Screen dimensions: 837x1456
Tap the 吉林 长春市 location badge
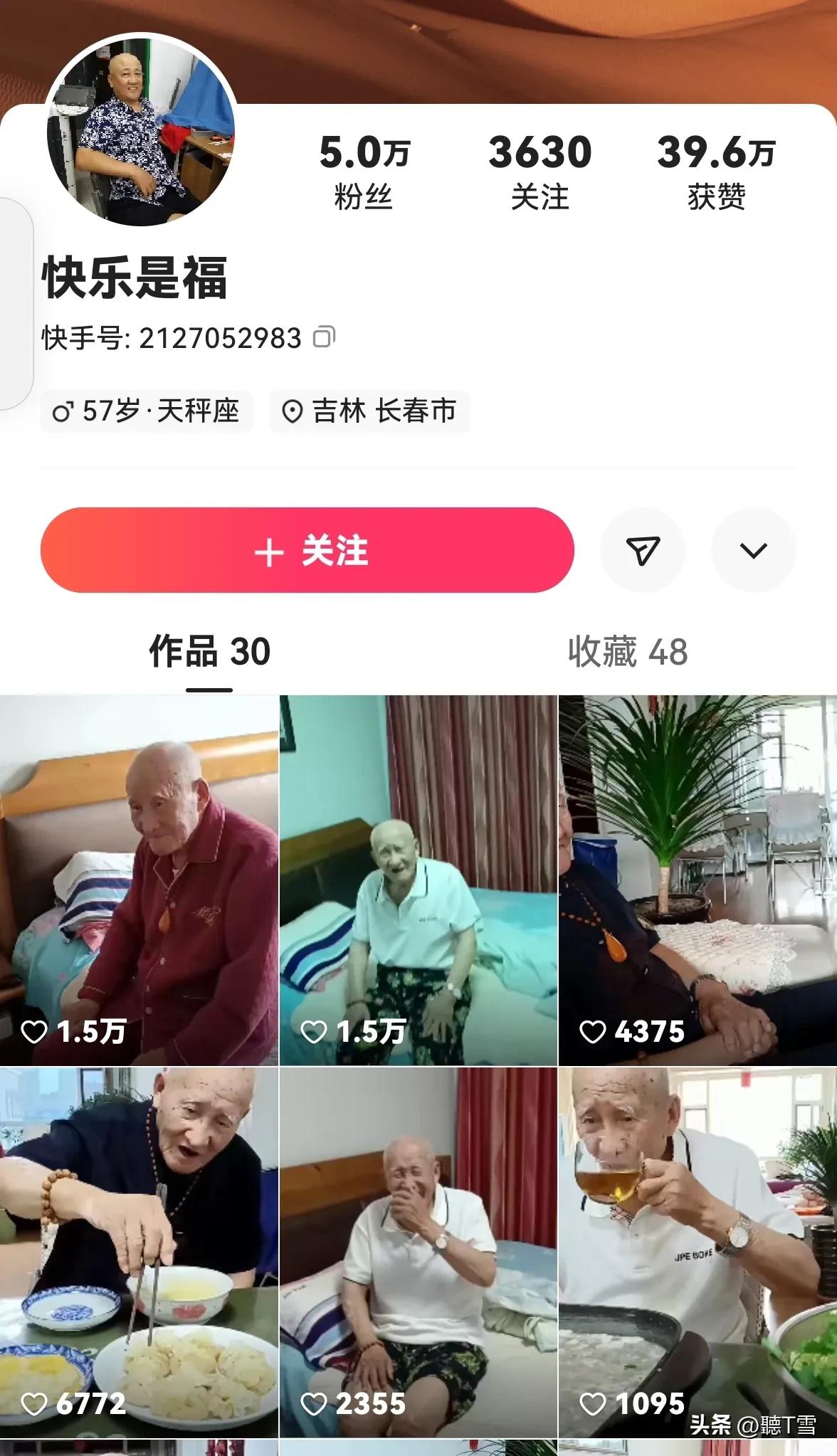[x=369, y=411]
